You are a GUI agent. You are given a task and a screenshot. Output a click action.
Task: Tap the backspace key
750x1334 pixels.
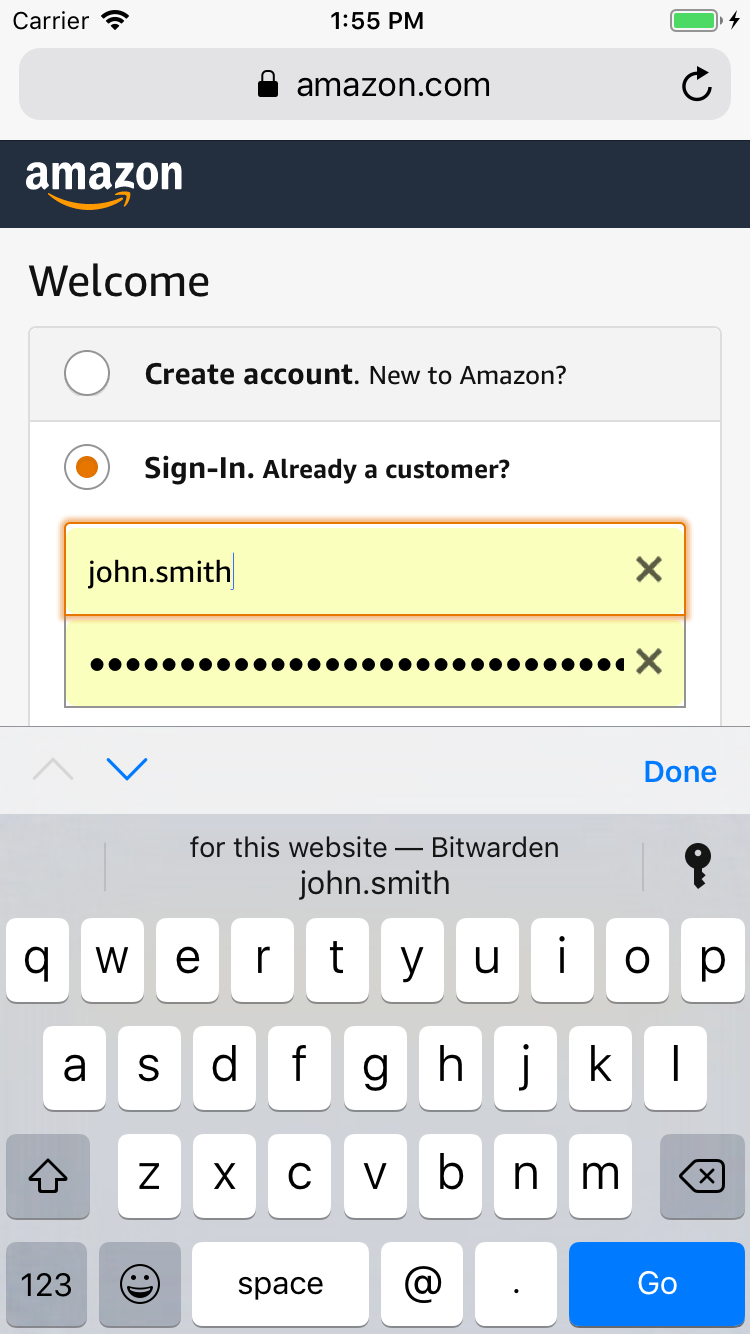[702, 1176]
